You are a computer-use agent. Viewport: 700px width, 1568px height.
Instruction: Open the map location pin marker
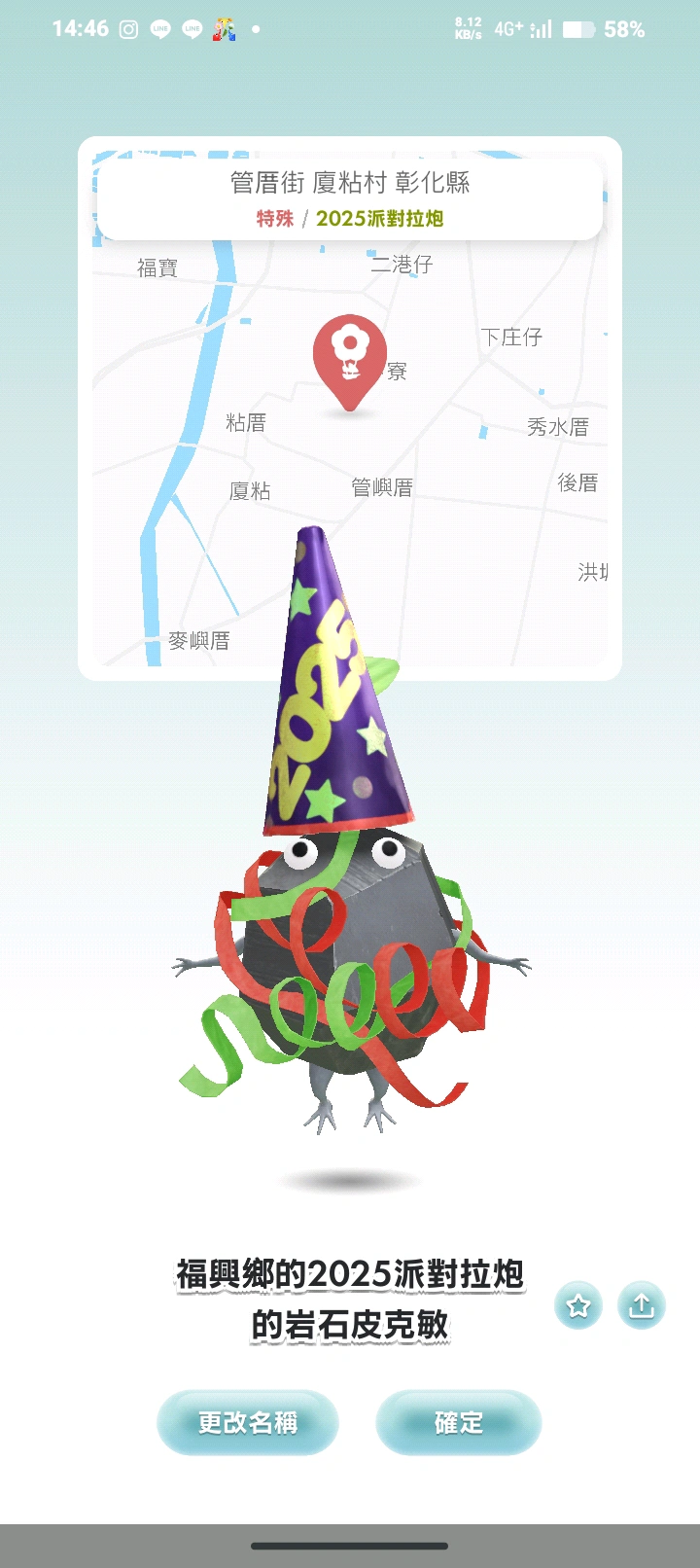(349, 359)
